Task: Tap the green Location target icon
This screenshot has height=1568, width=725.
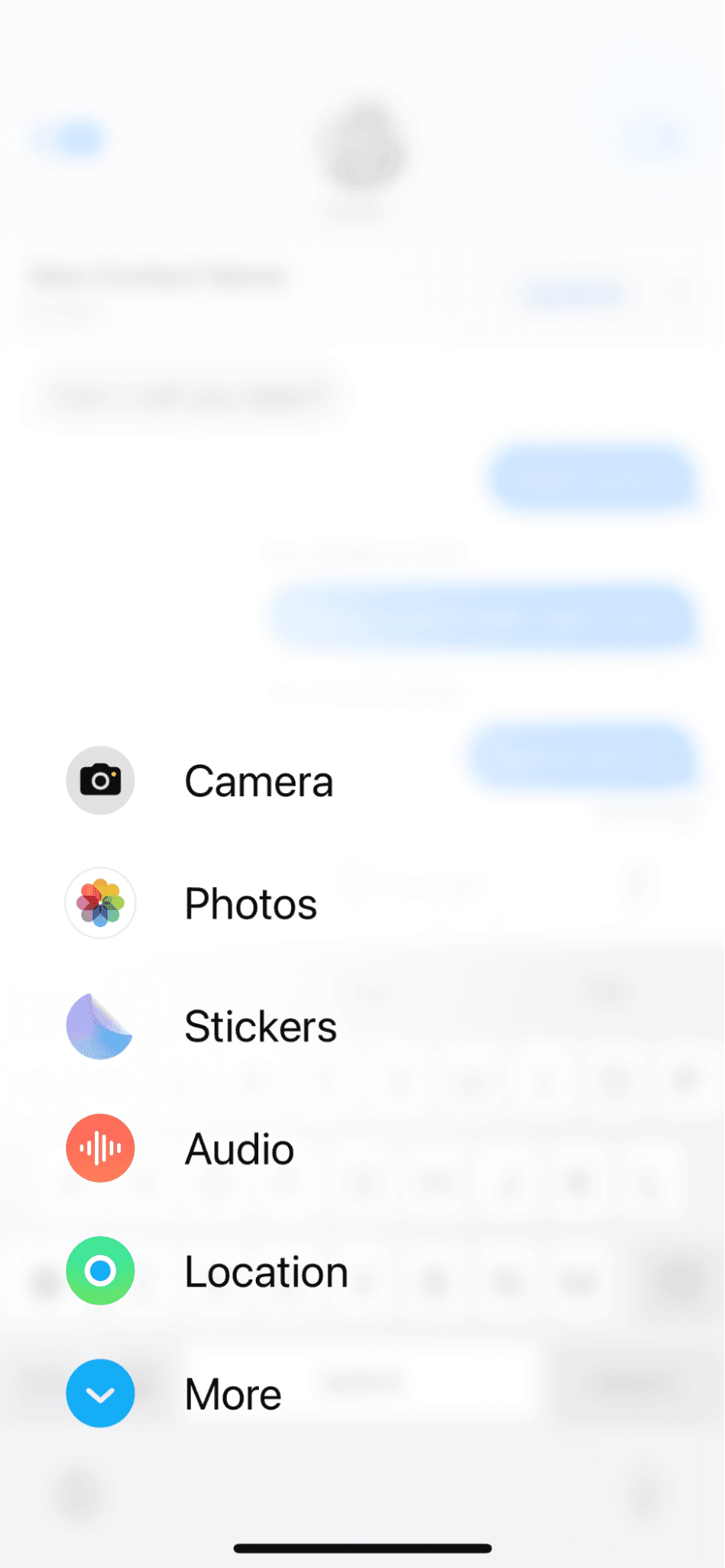Action: [x=100, y=1271]
